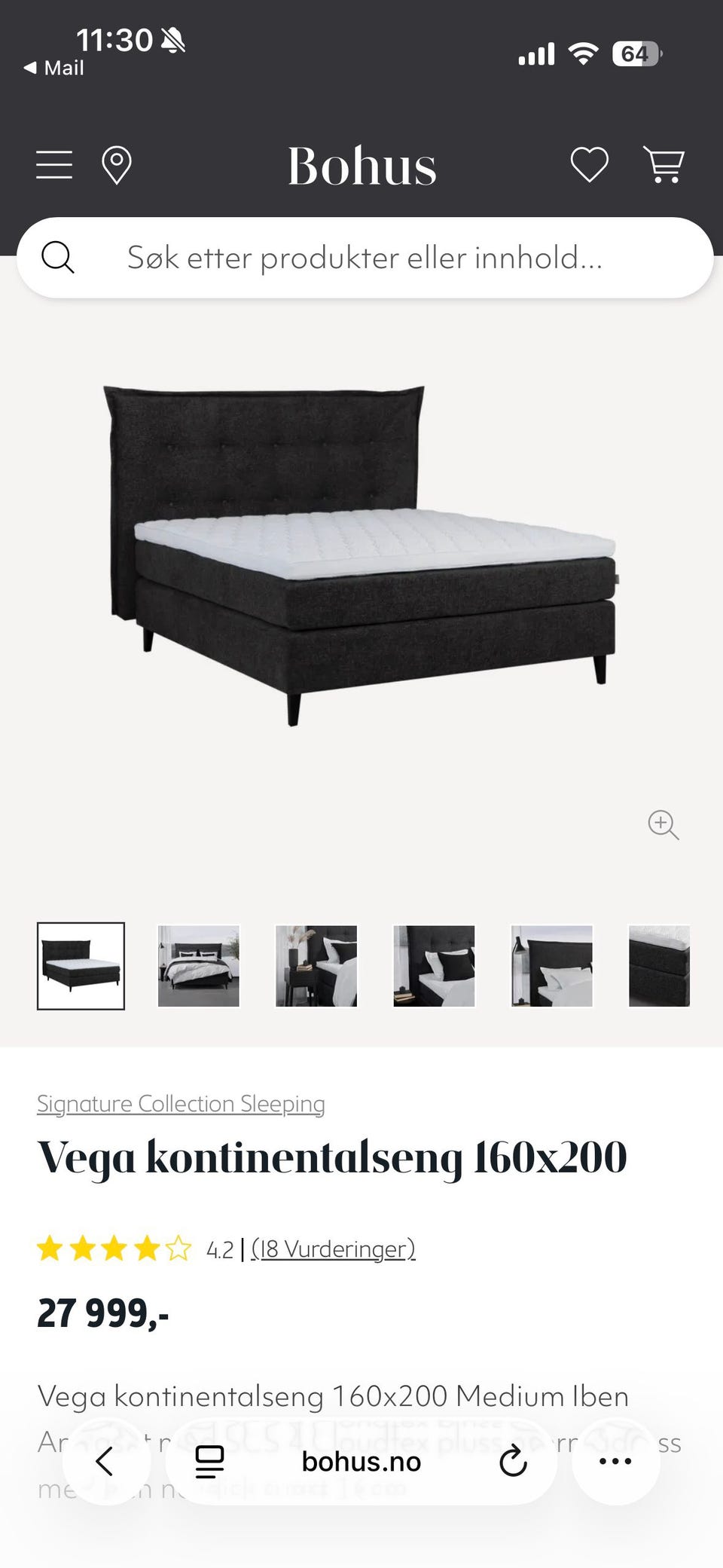
Task: Return to the Mail app
Action: coord(54,68)
